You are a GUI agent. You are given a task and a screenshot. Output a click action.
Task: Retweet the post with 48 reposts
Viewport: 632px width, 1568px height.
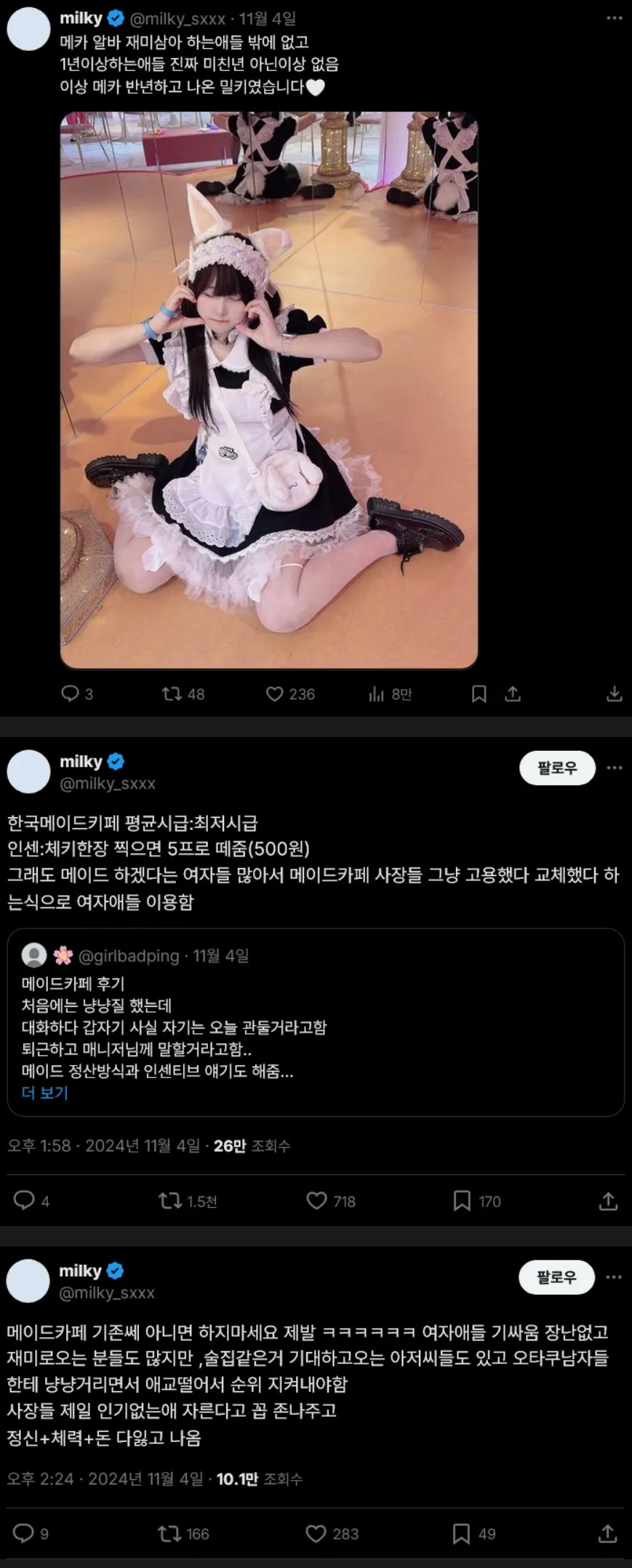point(172,693)
